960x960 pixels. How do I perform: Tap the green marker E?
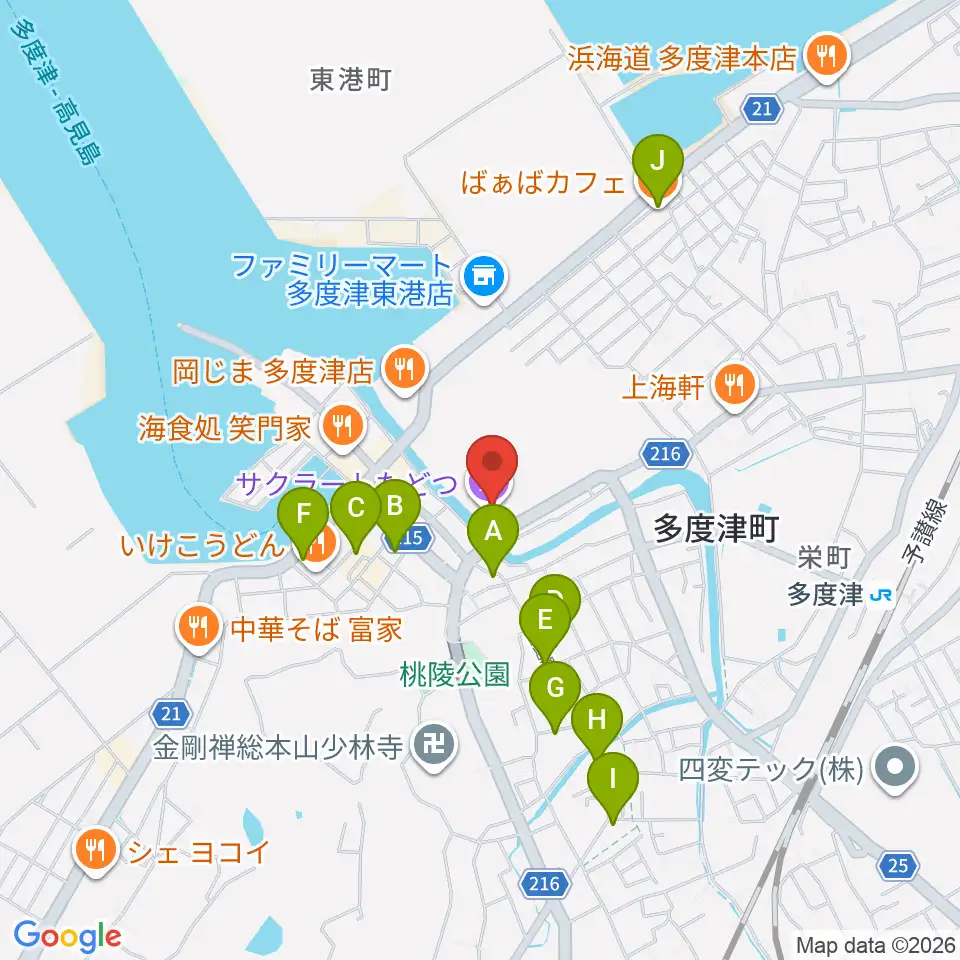(x=545, y=622)
